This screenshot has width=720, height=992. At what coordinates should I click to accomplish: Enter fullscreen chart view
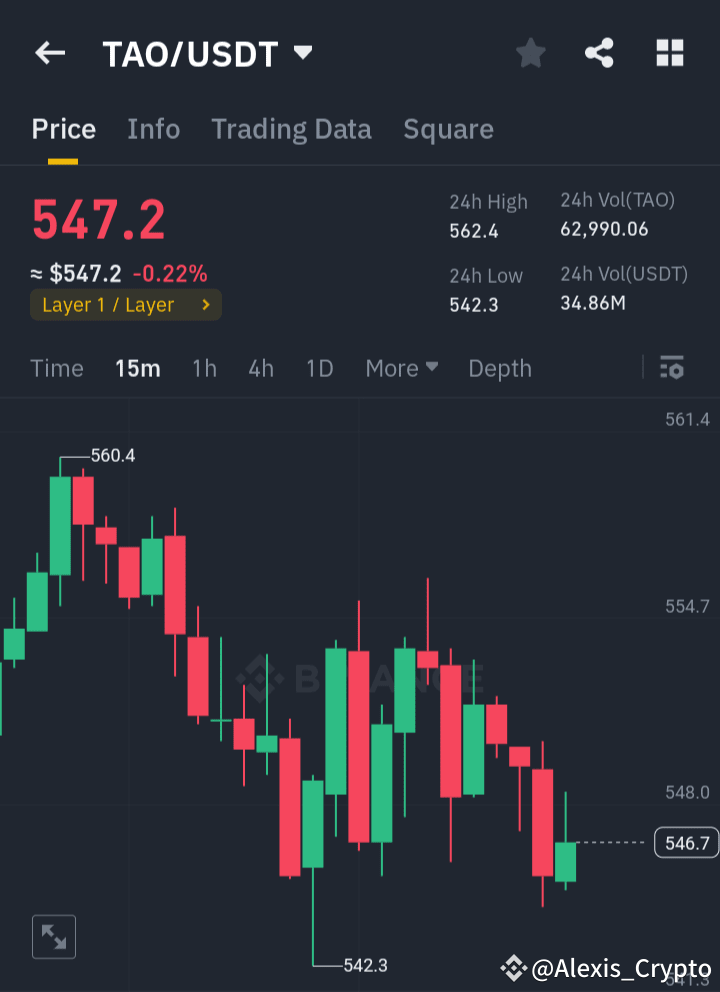click(53, 937)
